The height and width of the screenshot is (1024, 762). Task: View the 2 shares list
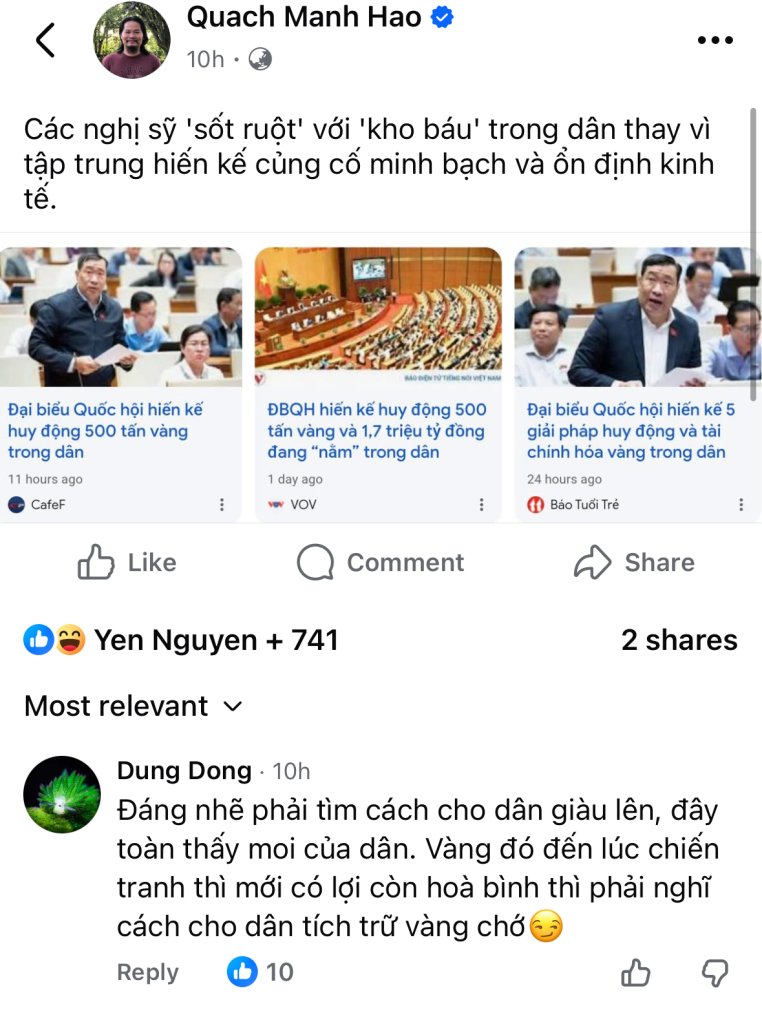click(679, 640)
